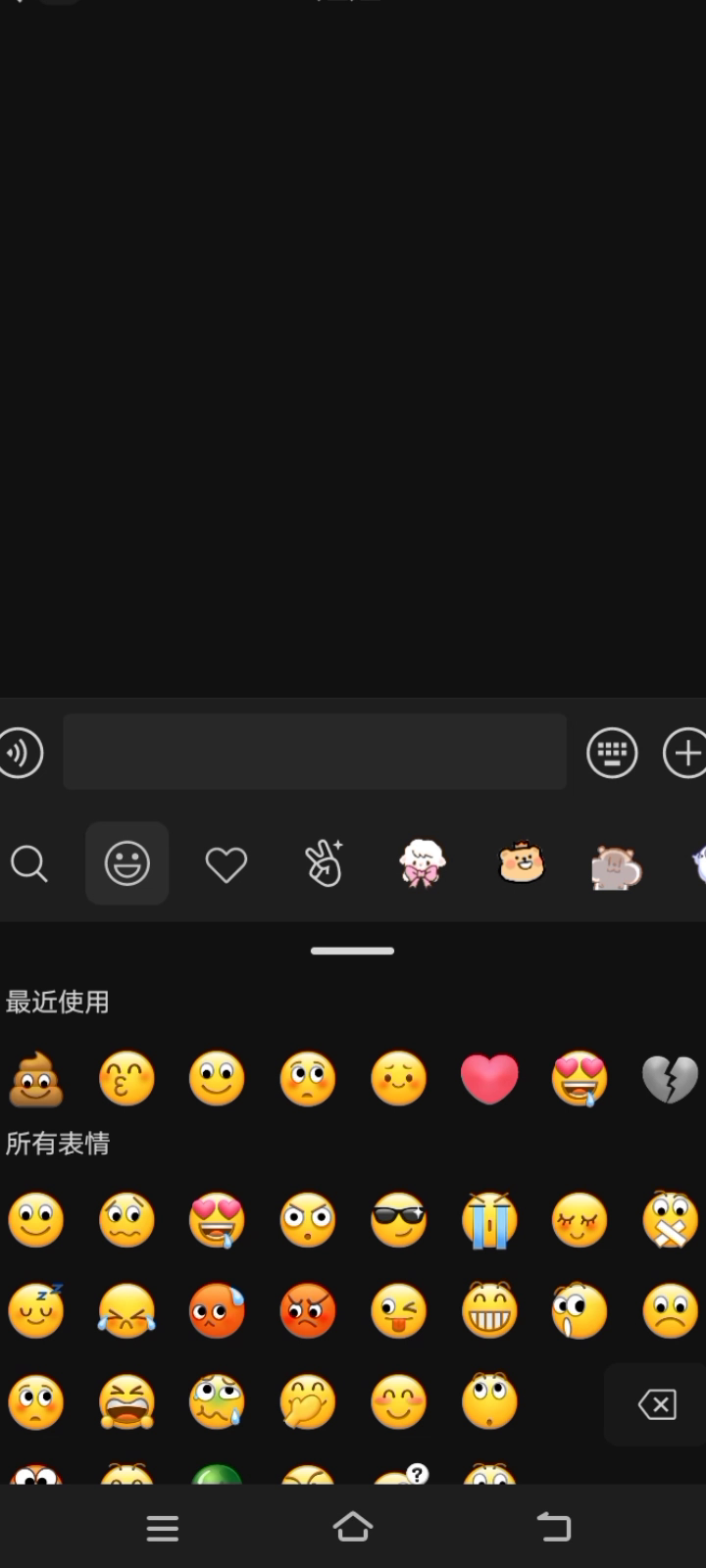The width and height of the screenshot is (706, 1568).
Task: Open the plus attachments menu
Action: 684,753
